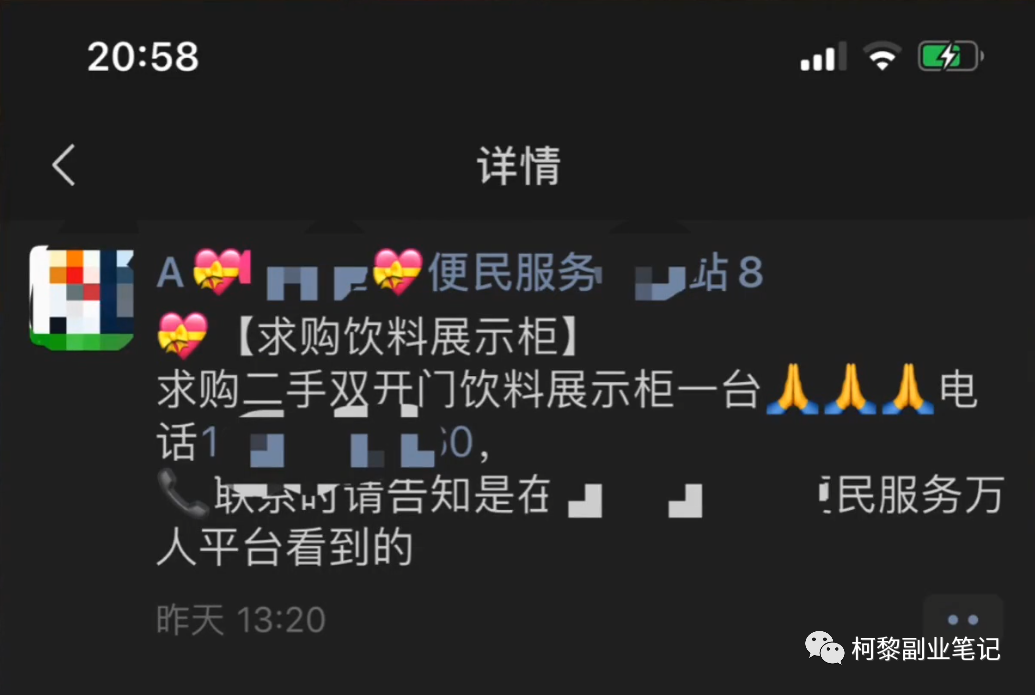Viewport: 1035px width, 695px height.
Task: Go back from the 详情 page
Action: pos(64,165)
